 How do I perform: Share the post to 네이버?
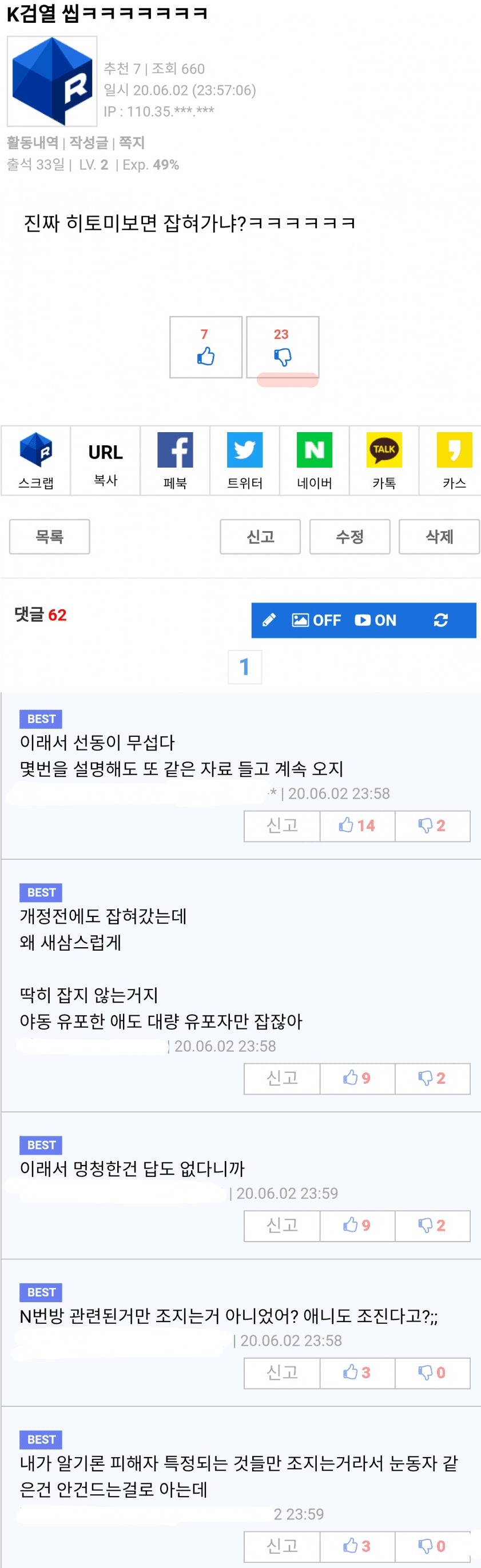tap(314, 461)
